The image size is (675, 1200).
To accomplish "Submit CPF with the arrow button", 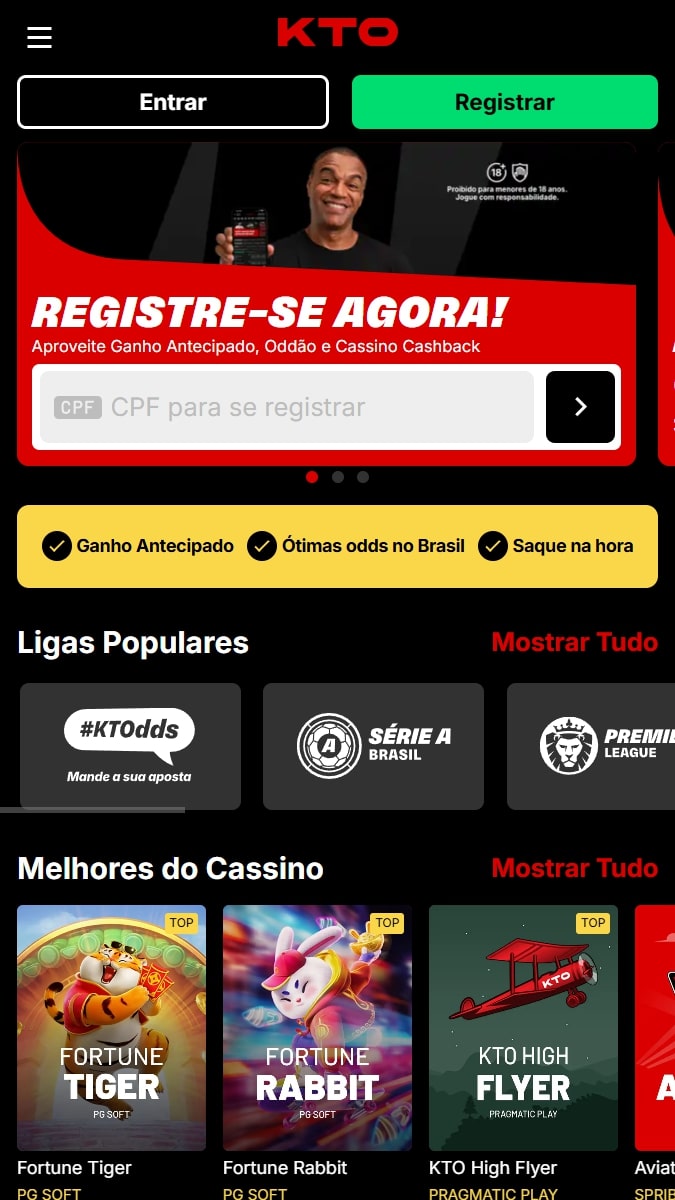I will [x=580, y=407].
